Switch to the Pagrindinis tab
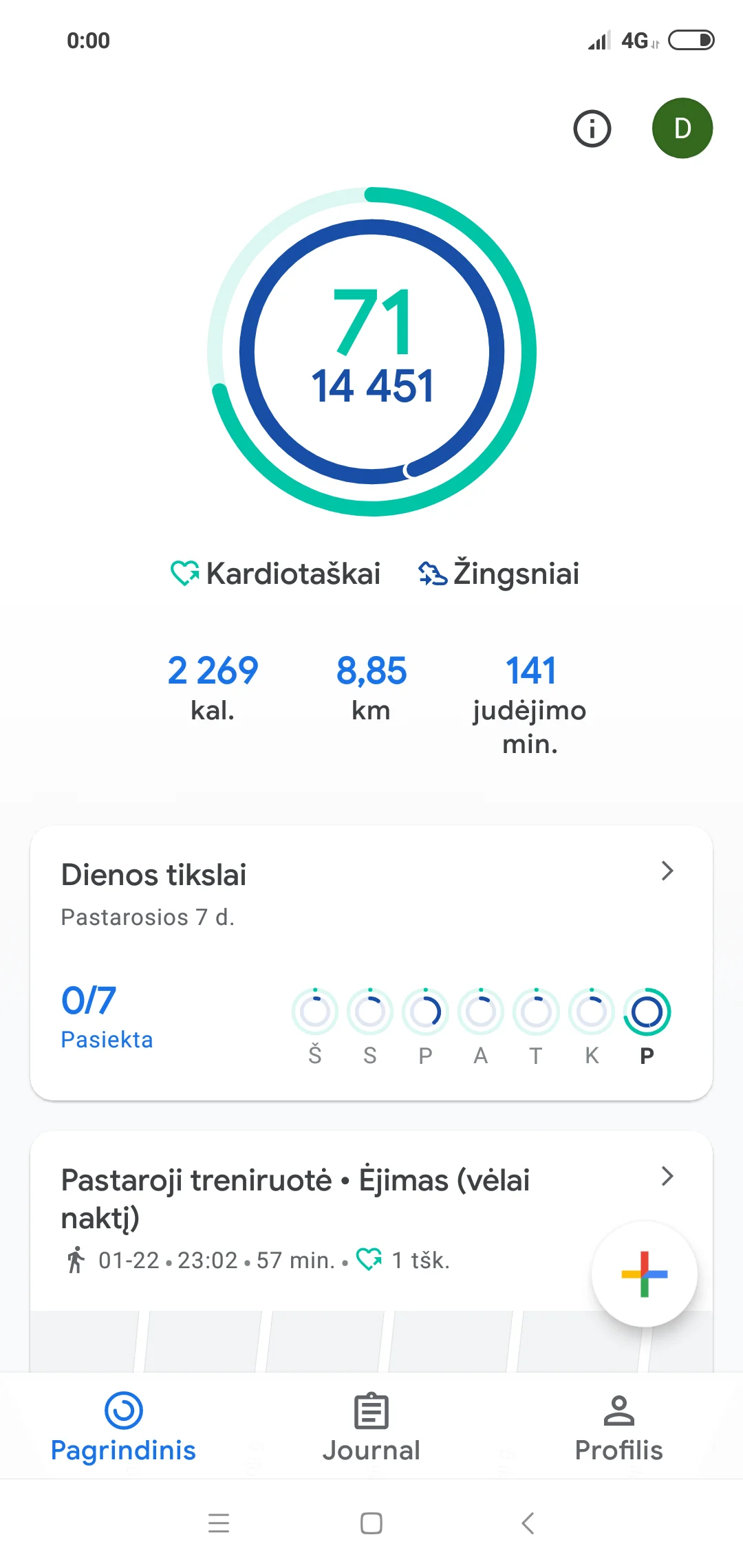 124,1426
